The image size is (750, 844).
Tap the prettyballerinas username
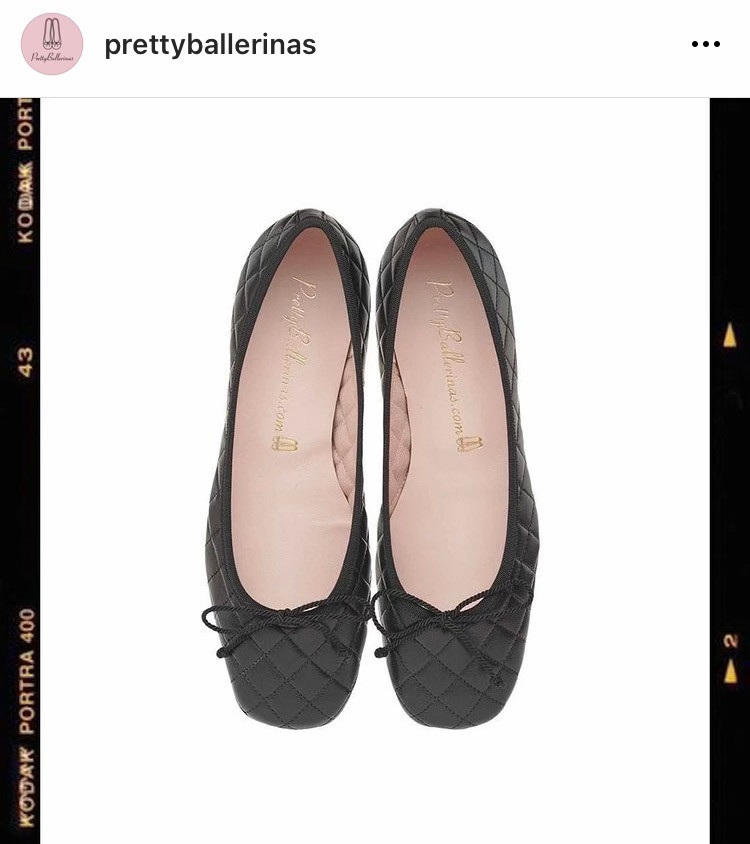210,45
